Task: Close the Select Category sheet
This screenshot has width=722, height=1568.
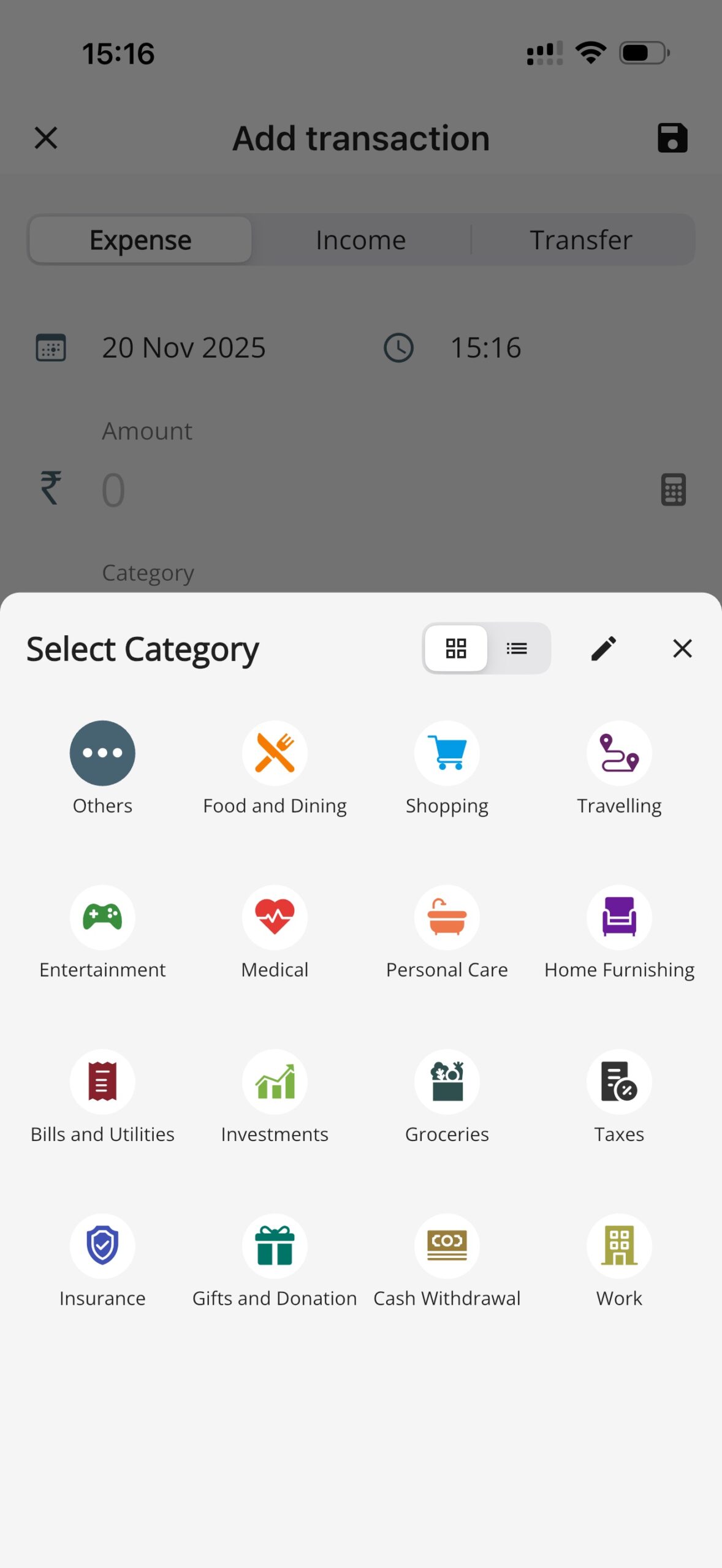Action: 682,648
